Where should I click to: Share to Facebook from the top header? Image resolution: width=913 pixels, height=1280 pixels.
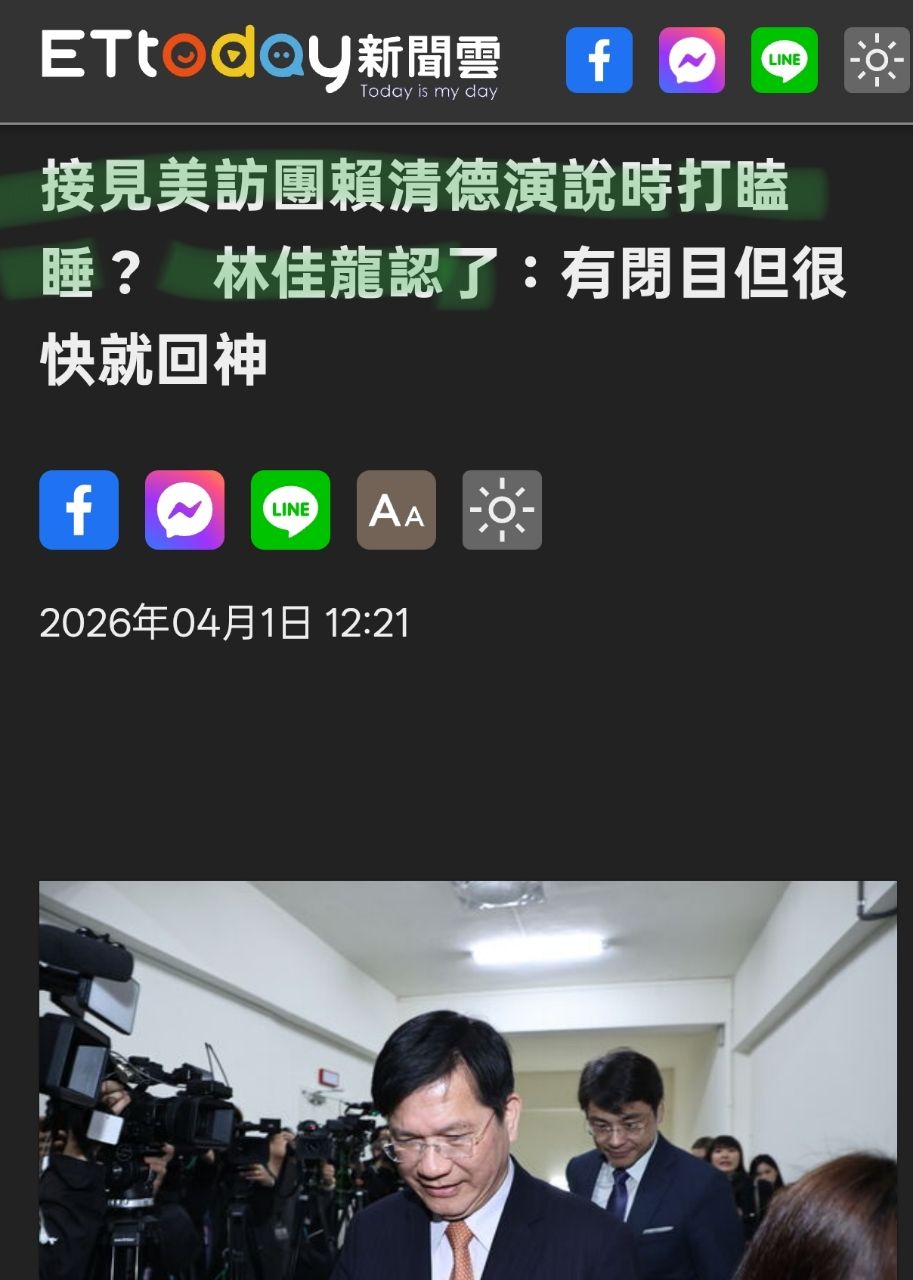click(x=599, y=60)
